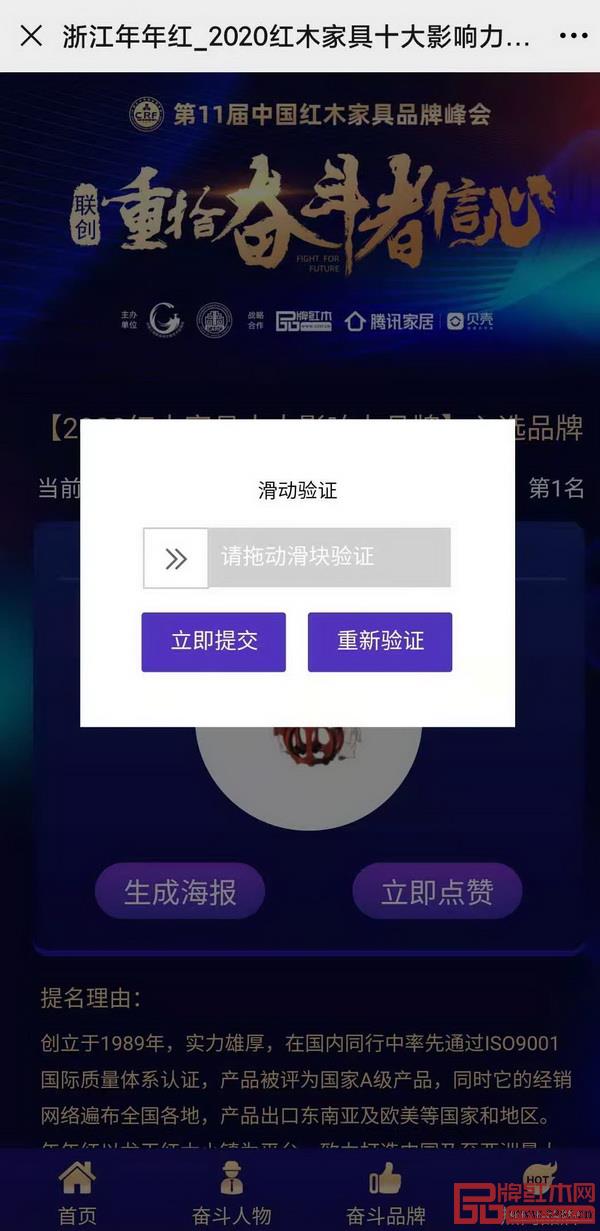Go to the 首页 home tab
The image size is (600, 1231).
point(77,1192)
